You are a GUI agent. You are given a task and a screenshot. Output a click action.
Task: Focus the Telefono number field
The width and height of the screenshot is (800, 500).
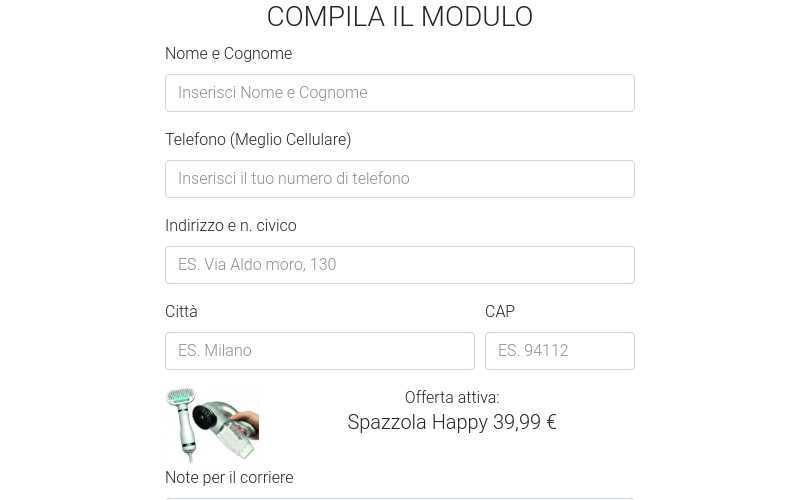point(399,179)
